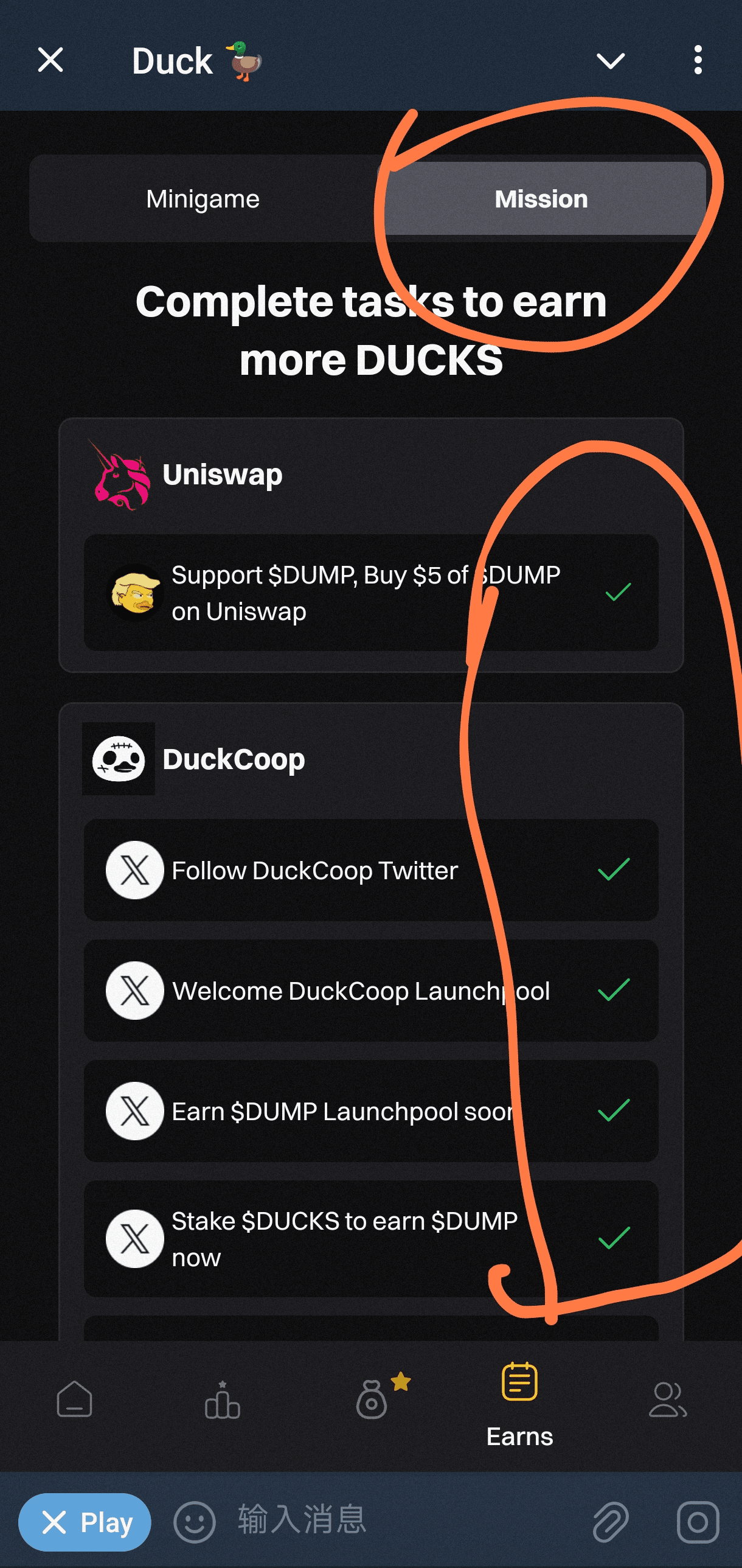Open the camera icon in message bar
The image size is (742, 1568).
pos(698,1522)
